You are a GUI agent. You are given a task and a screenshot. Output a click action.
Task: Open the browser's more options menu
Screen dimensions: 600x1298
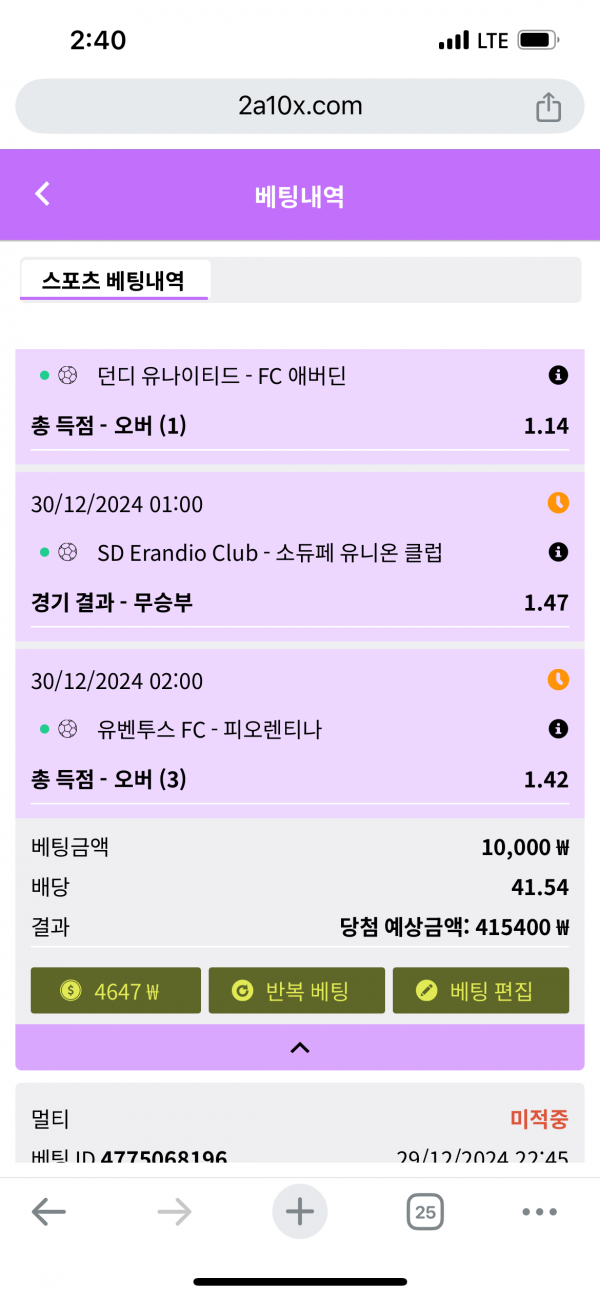point(539,1213)
